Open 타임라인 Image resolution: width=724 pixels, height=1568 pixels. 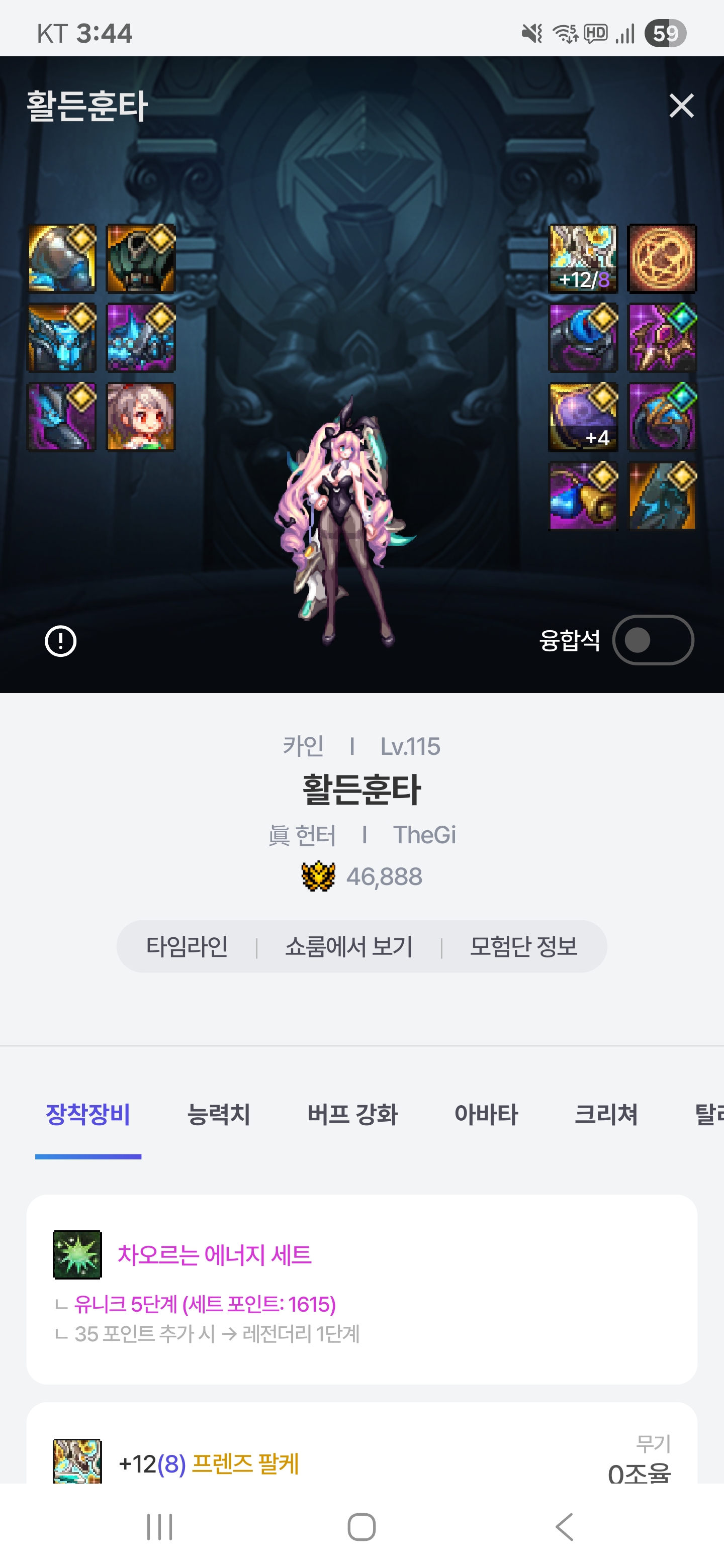pos(187,946)
